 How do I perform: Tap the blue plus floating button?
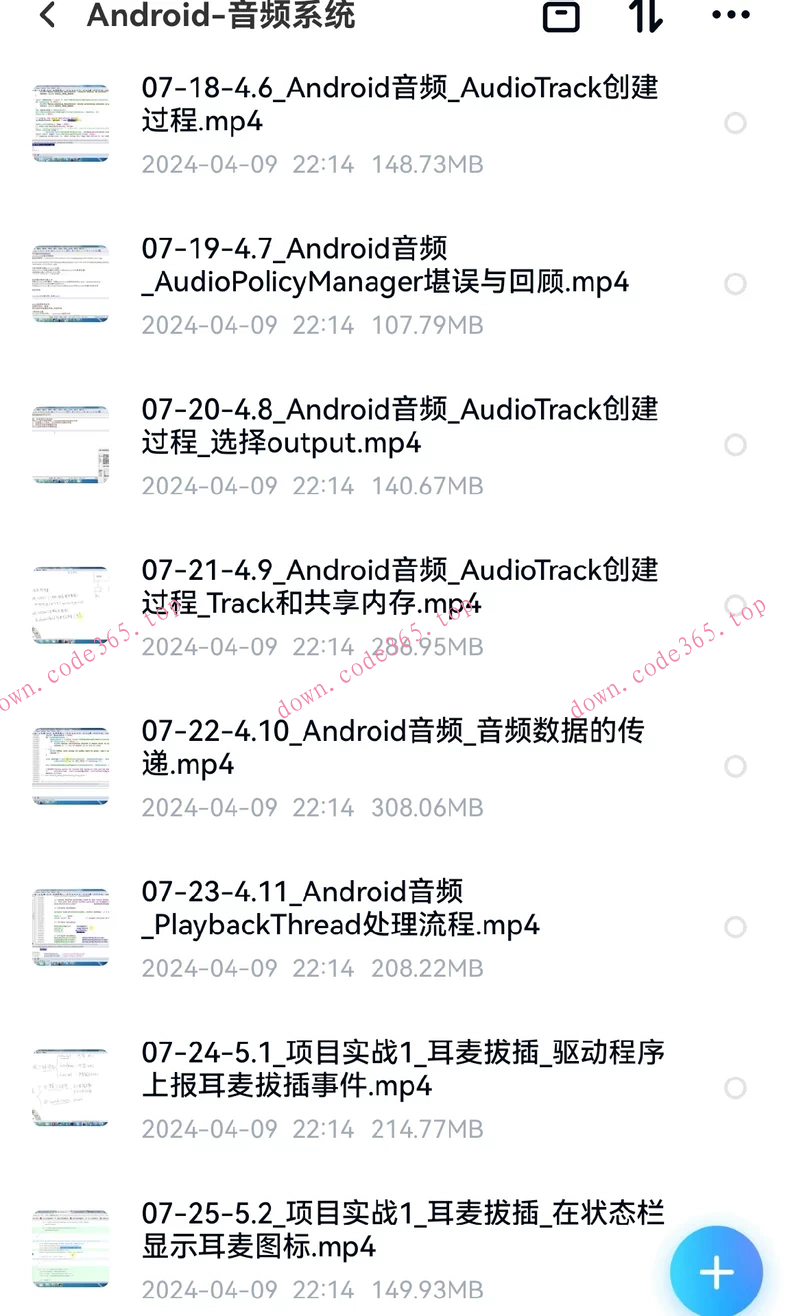[716, 1272]
